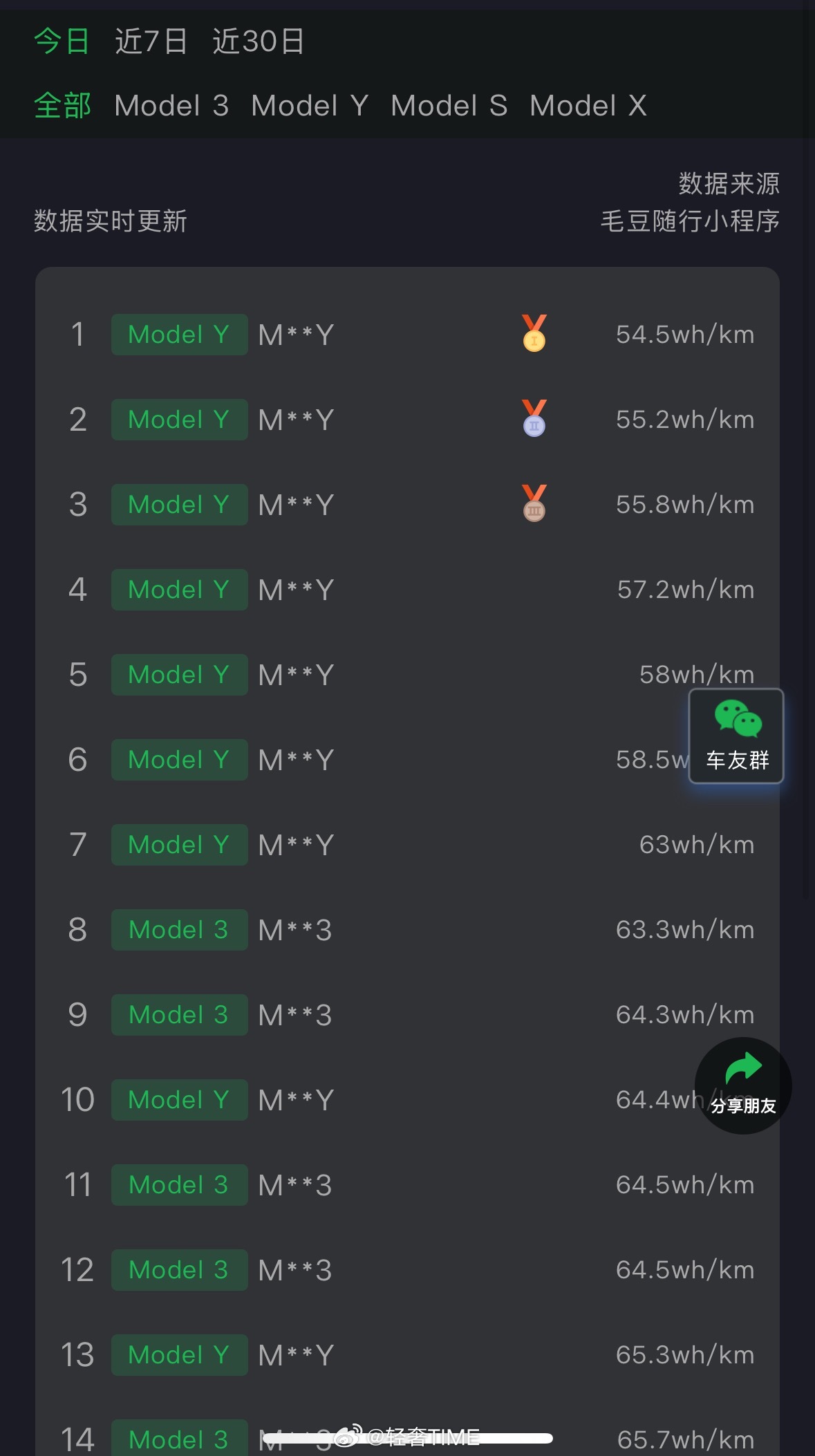Open the 车友群 WeChat group button
The image size is (815, 1456).
pyautogui.click(x=736, y=736)
